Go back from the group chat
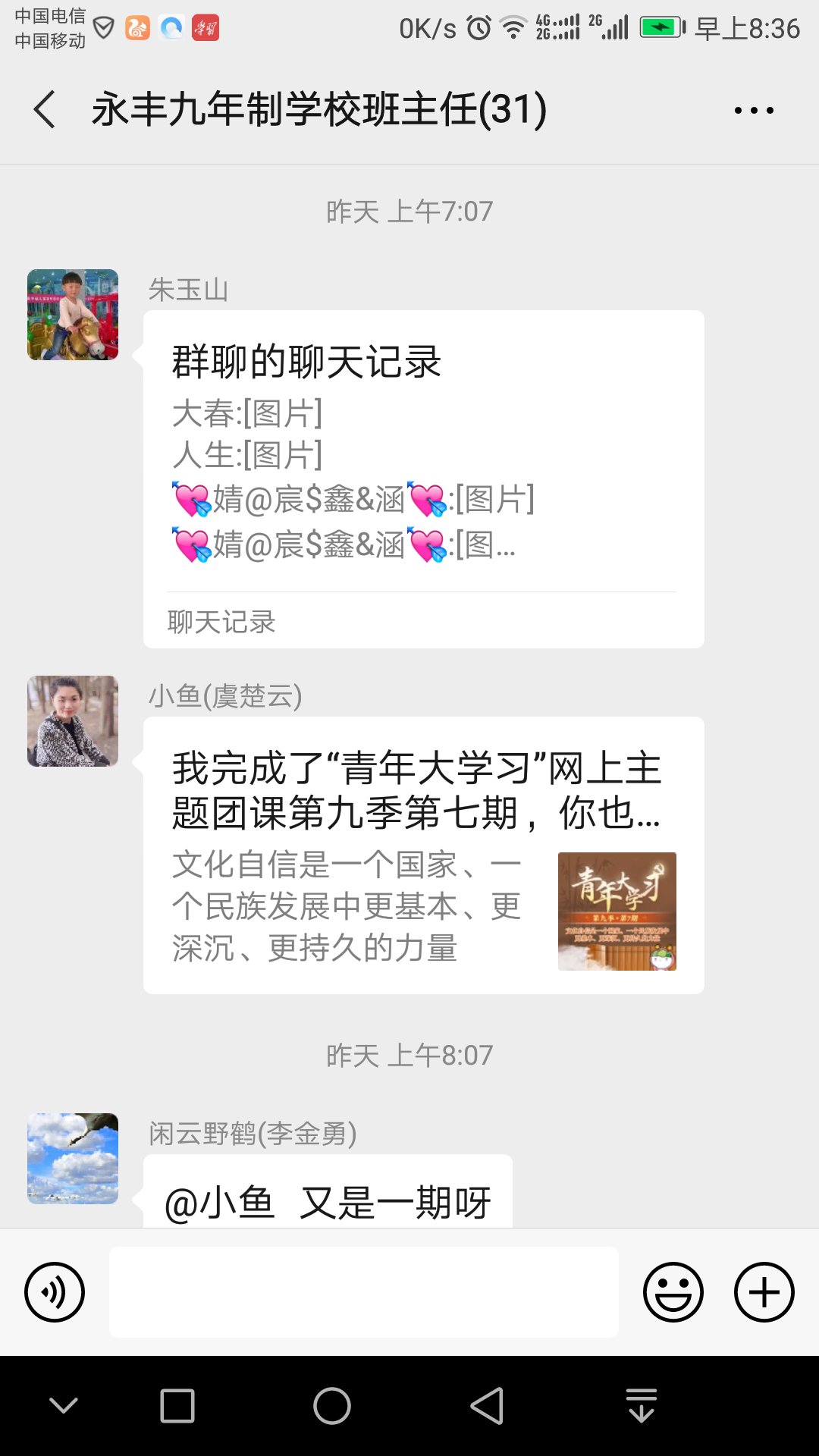 point(45,109)
